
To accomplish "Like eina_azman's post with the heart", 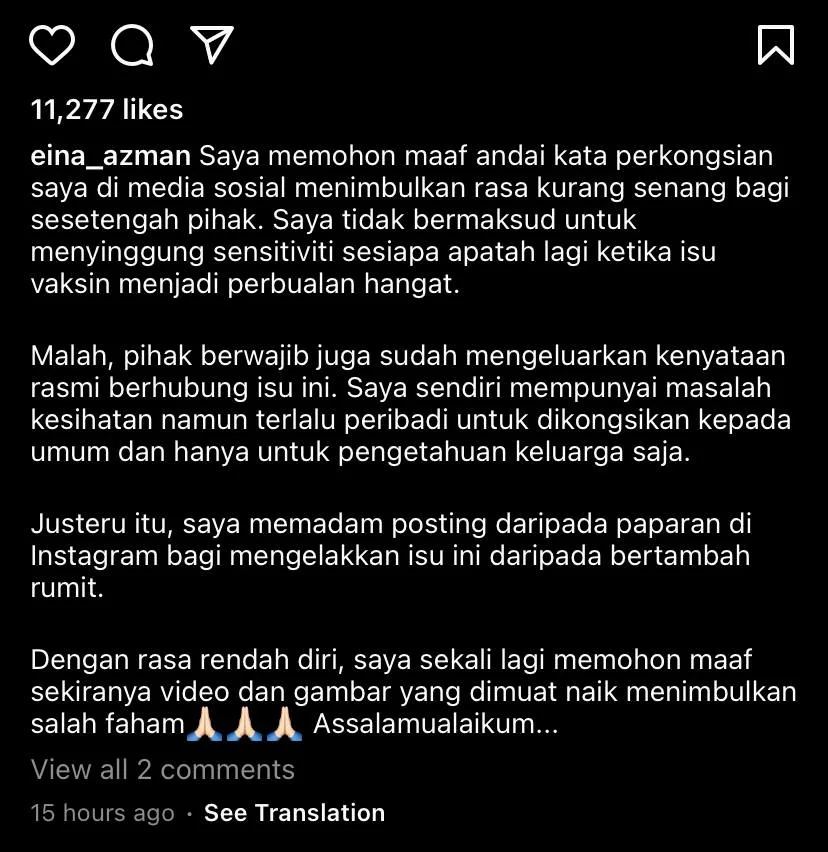I will [52, 46].
